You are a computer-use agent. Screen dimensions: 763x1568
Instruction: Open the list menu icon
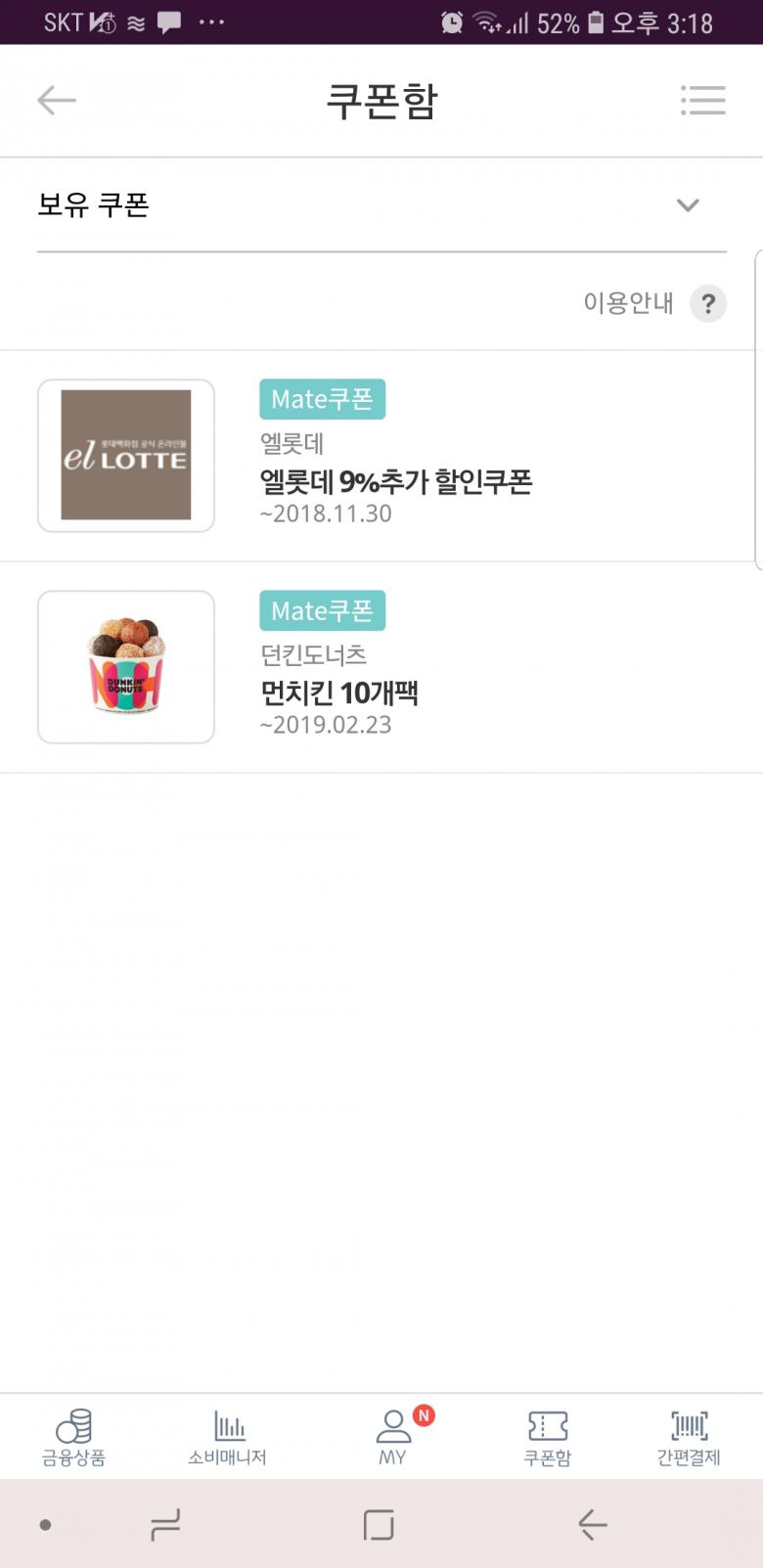click(703, 101)
